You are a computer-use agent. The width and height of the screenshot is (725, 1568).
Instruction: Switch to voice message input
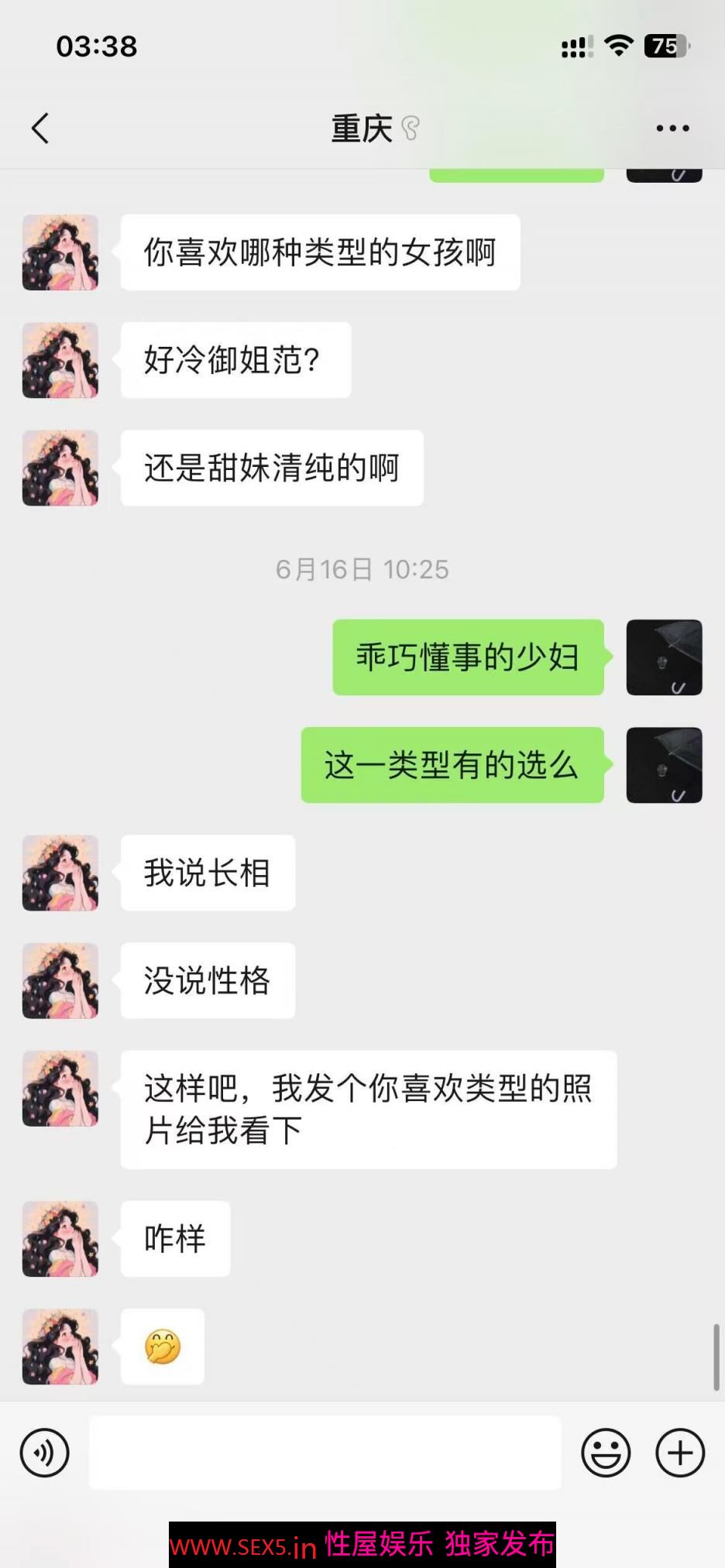(45, 1453)
